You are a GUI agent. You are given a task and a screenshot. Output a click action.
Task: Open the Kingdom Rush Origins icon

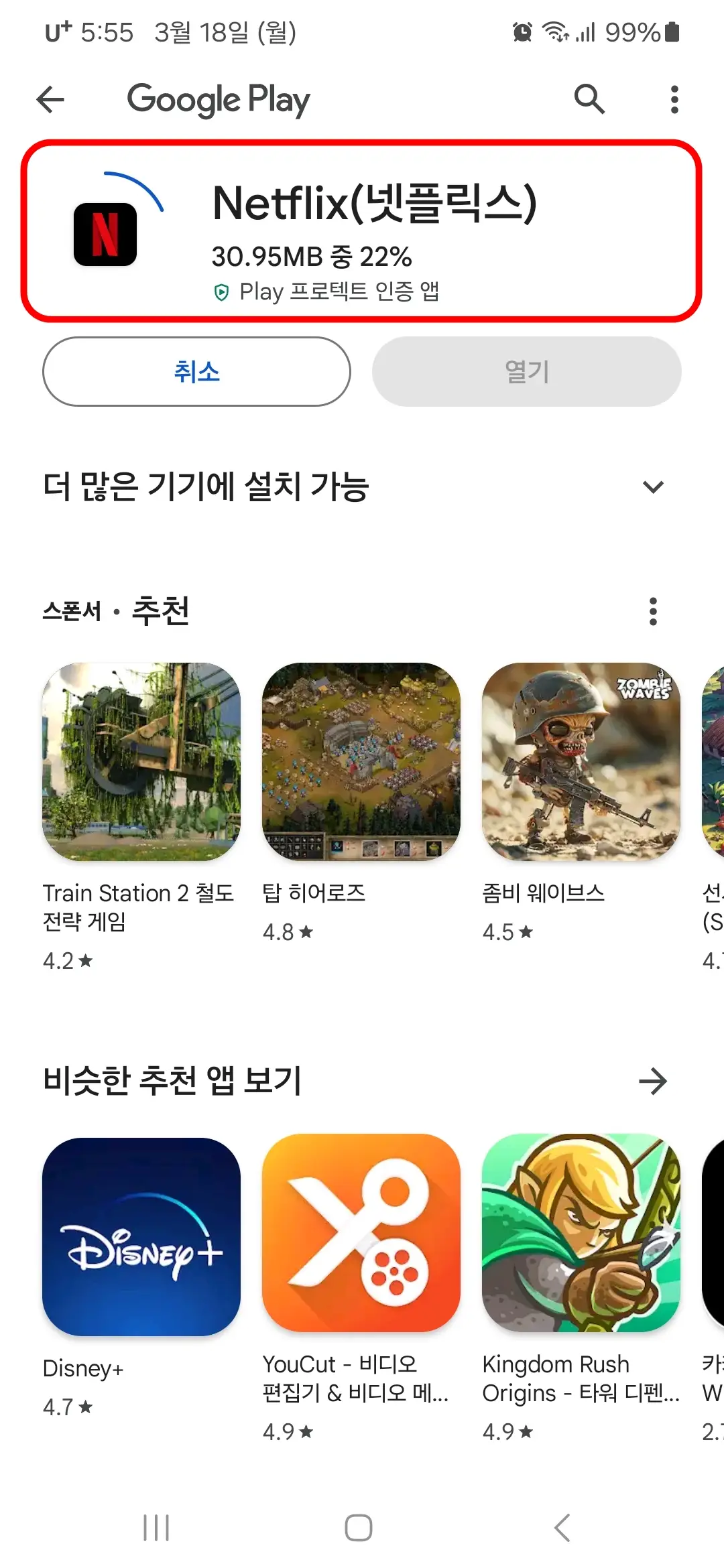tap(581, 1236)
